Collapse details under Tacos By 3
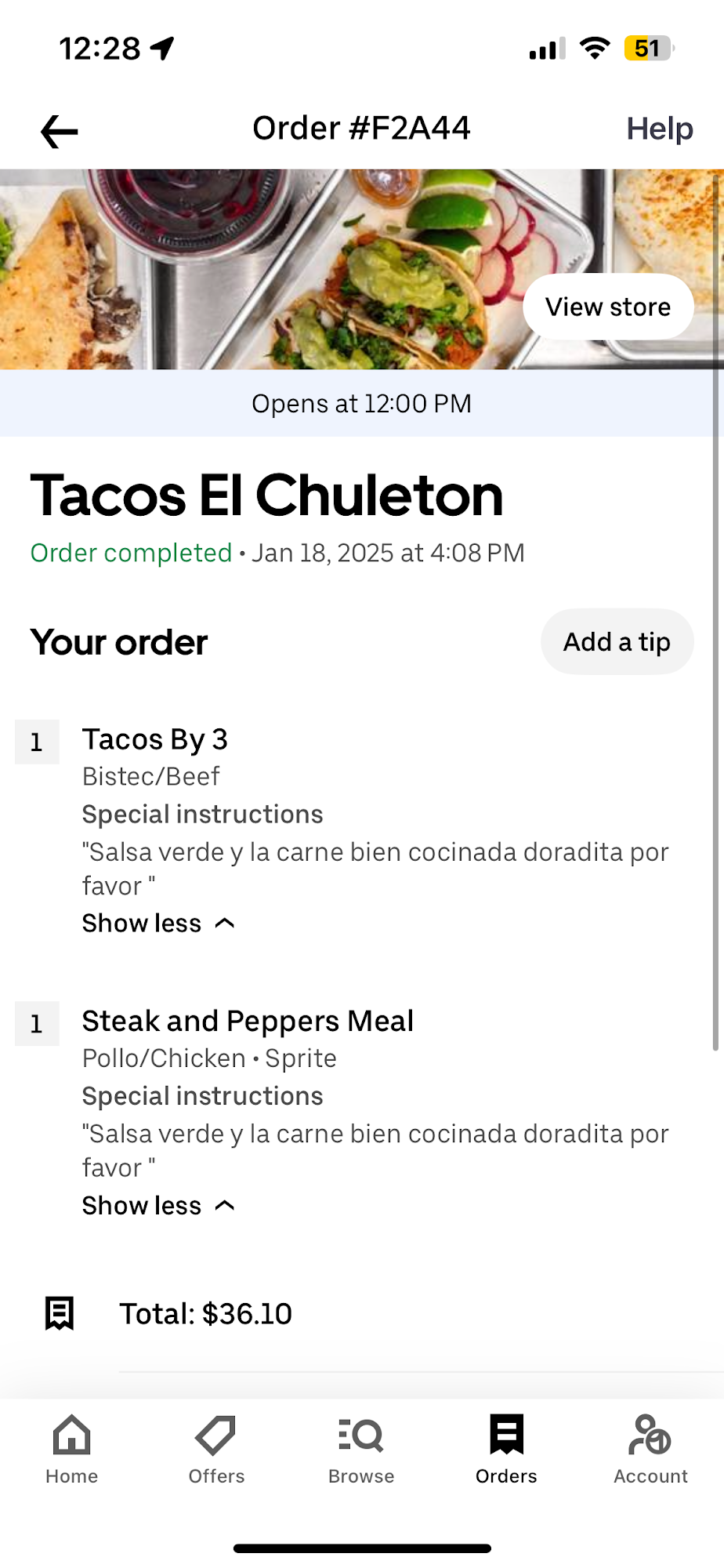Image resolution: width=724 pixels, height=1568 pixels. click(158, 924)
